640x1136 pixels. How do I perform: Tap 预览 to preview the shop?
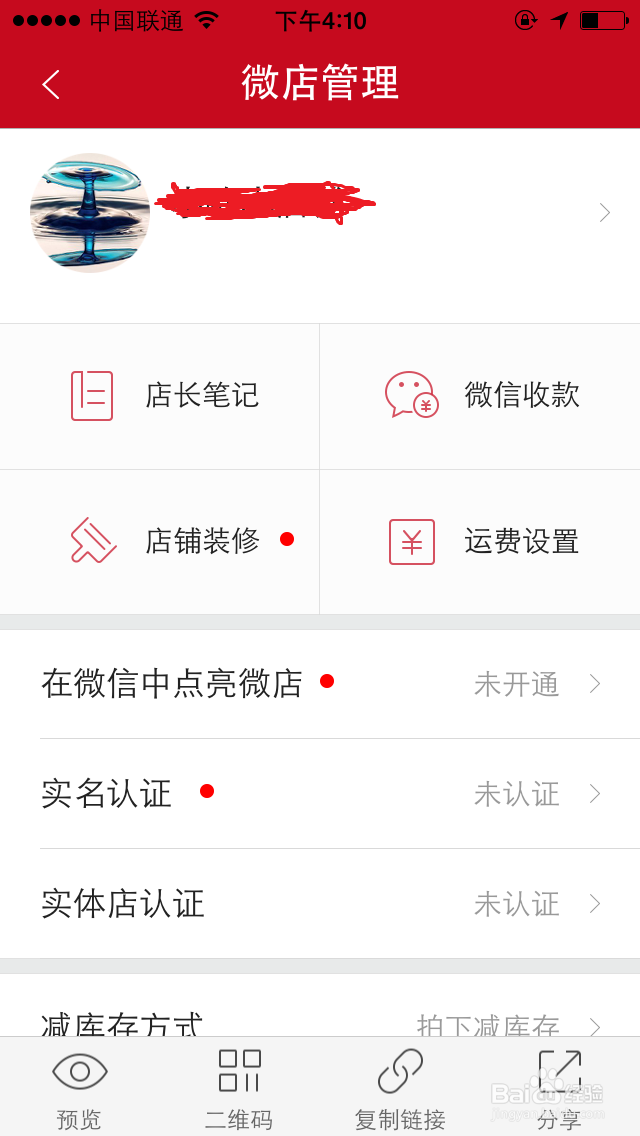(x=80, y=1088)
